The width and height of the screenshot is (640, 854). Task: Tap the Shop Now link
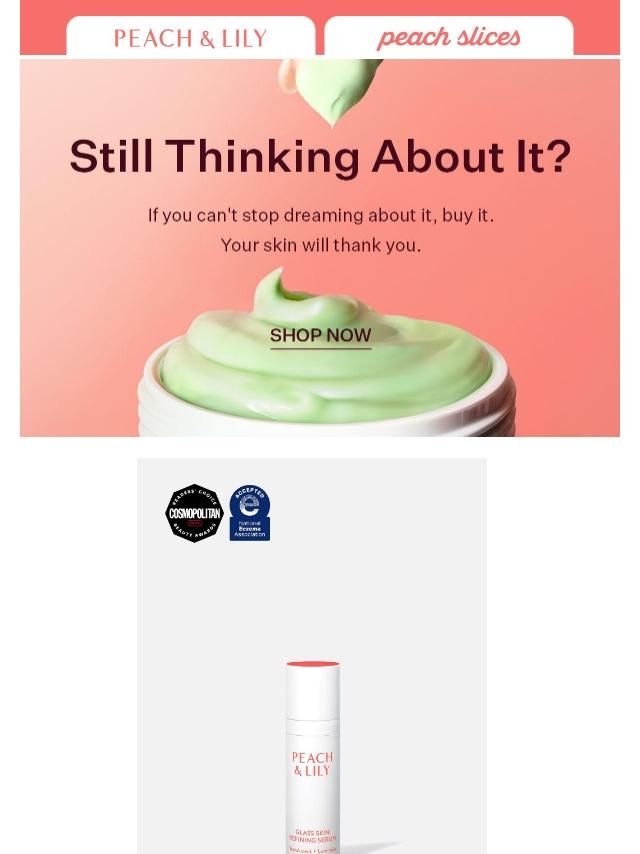pyautogui.click(x=320, y=335)
